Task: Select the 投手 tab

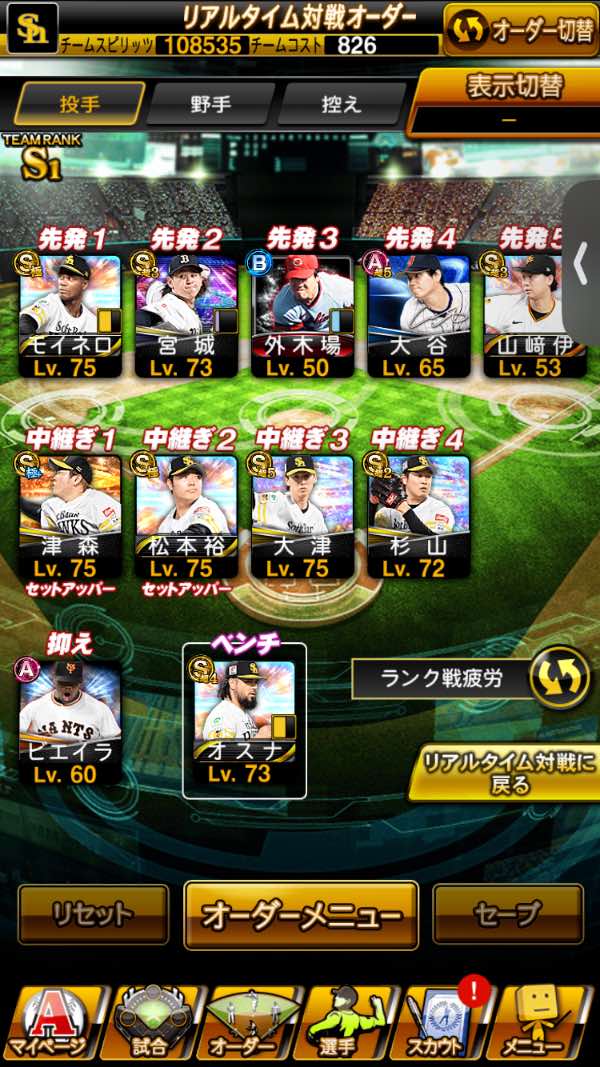Action: point(80,103)
